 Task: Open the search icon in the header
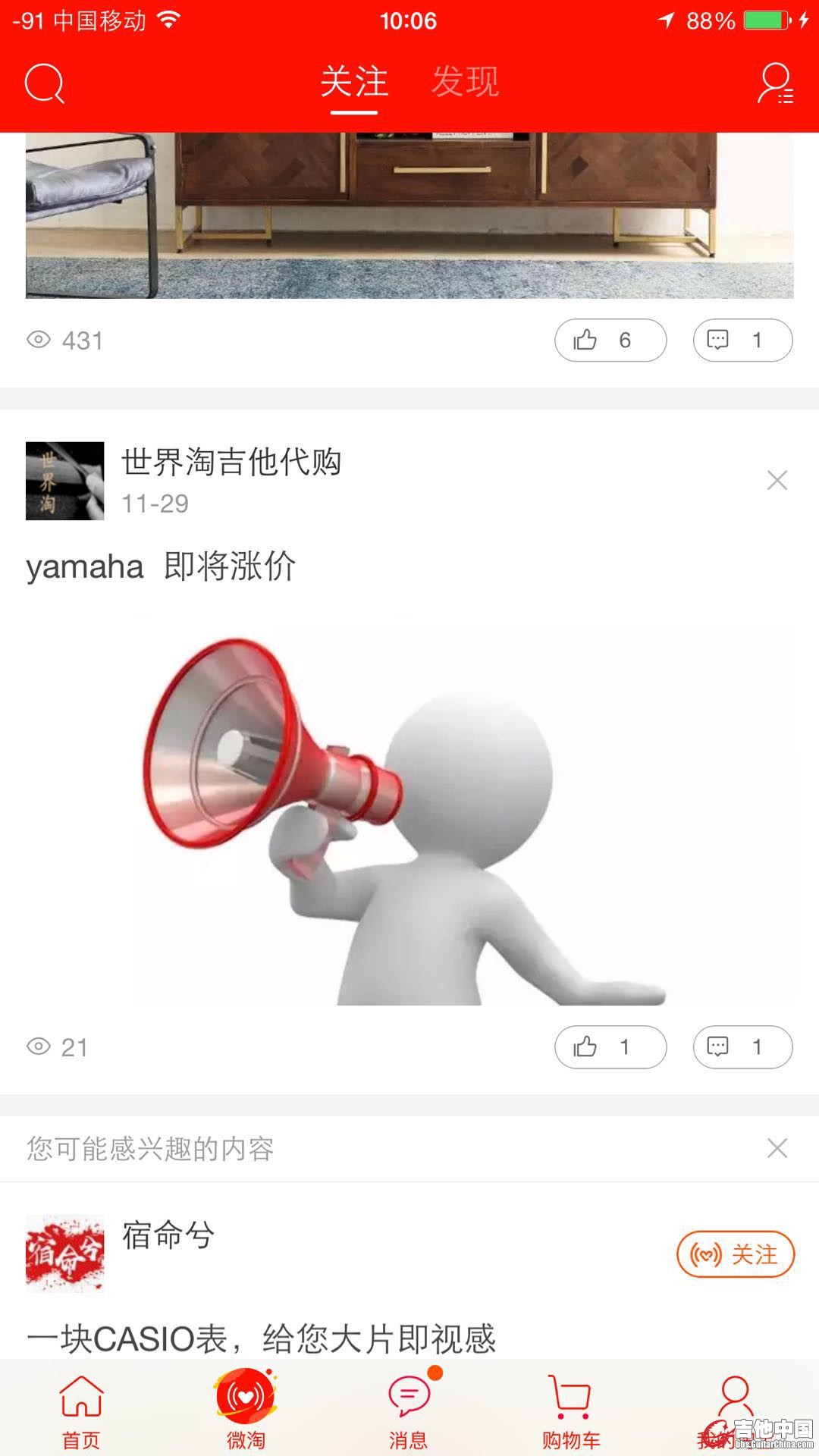click(x=44, y=83)
